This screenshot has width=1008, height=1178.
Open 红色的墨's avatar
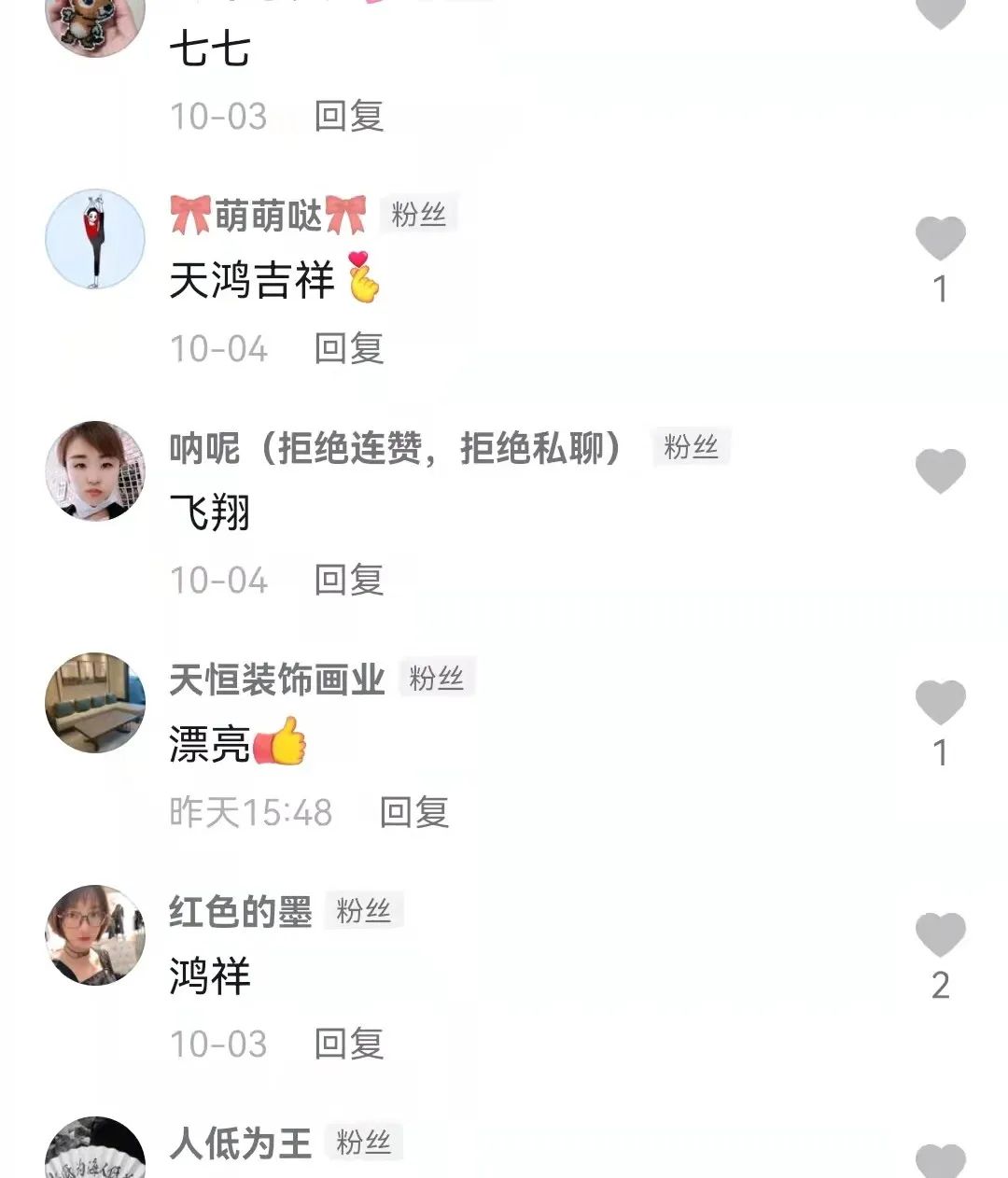pos(95,934)
